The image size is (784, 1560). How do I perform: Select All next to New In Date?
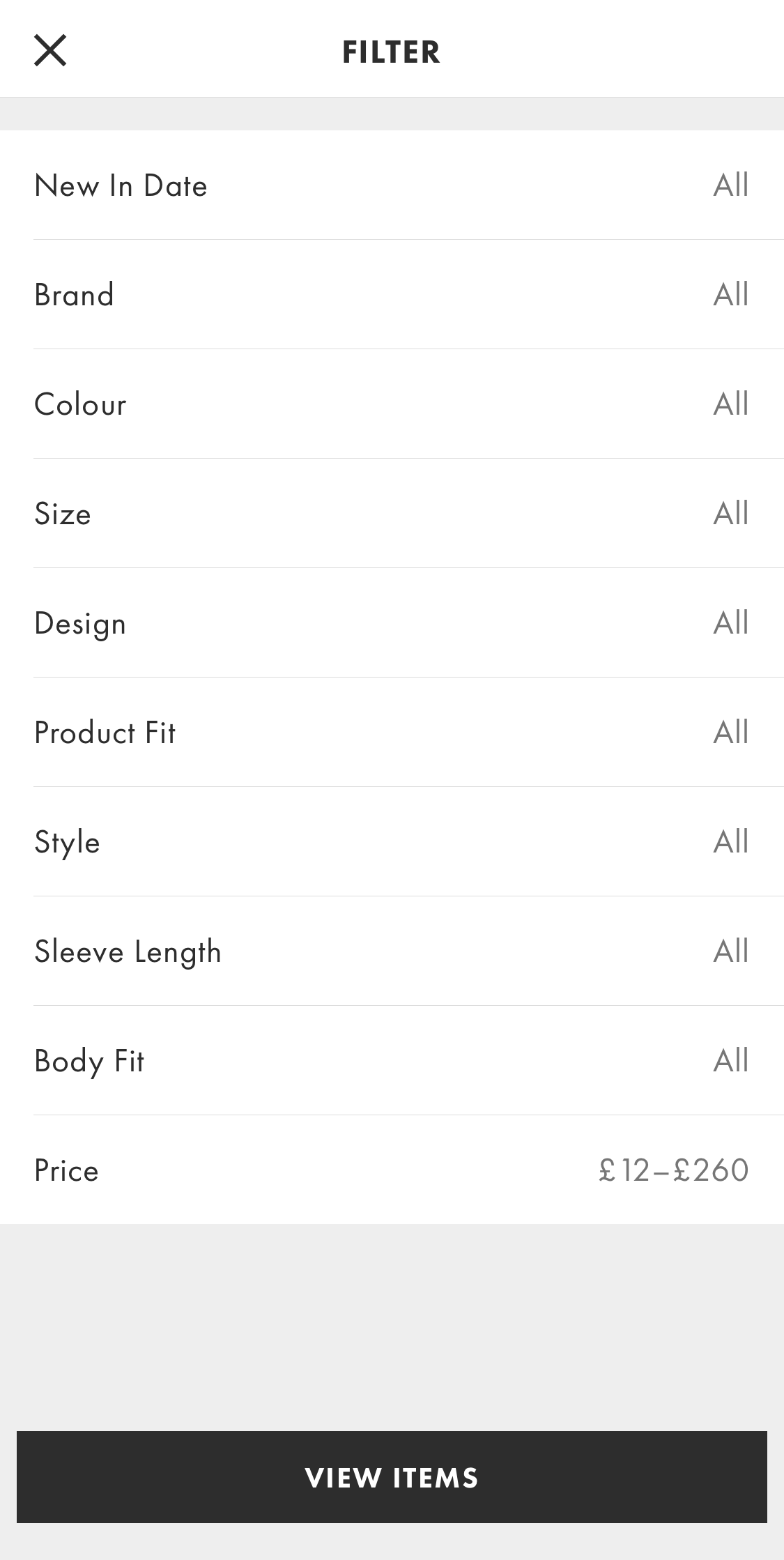[x=730, y=185]
